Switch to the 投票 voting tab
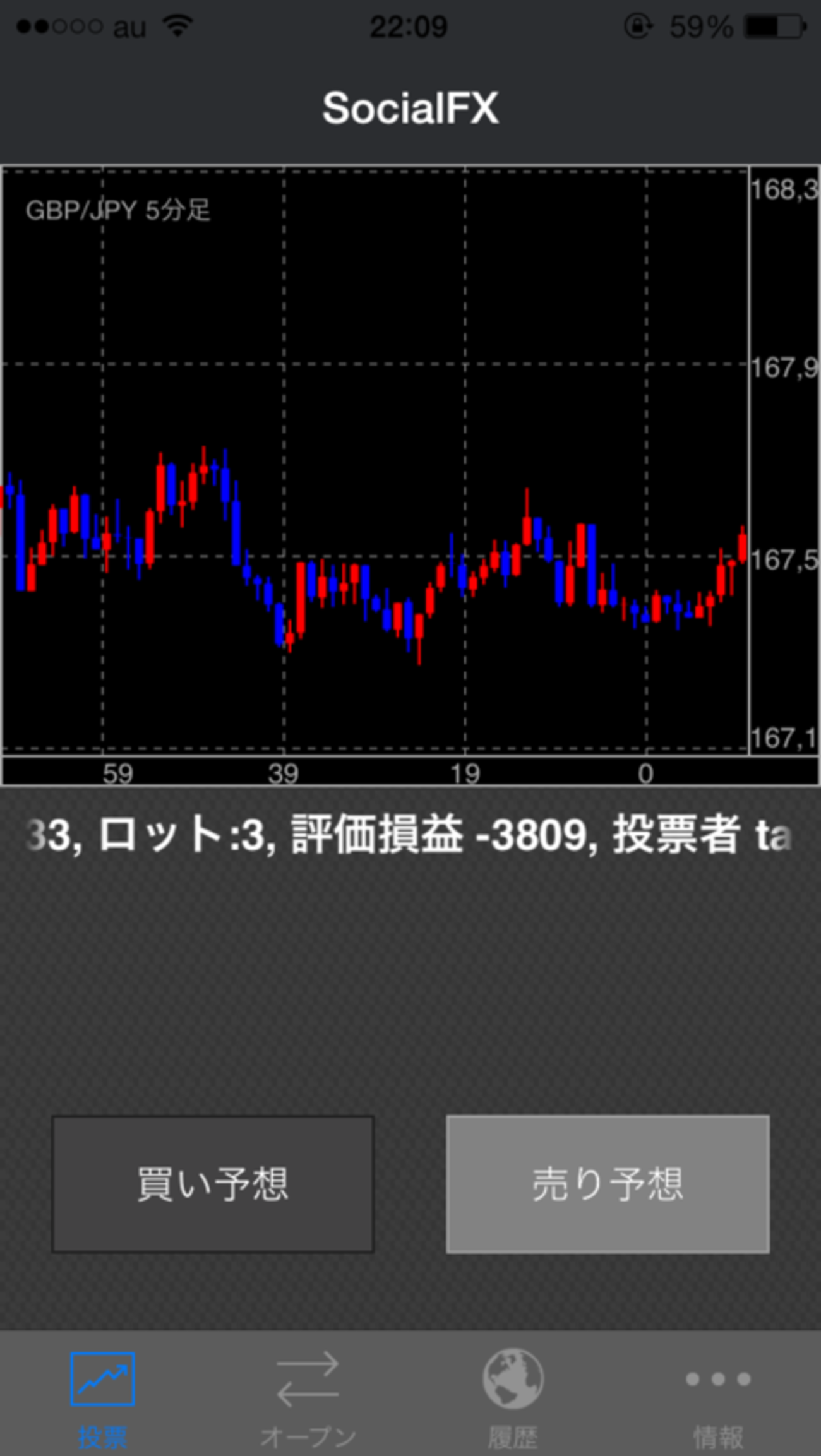The width and height of the screenshot is (821, 1456). tap(102, 1393)
